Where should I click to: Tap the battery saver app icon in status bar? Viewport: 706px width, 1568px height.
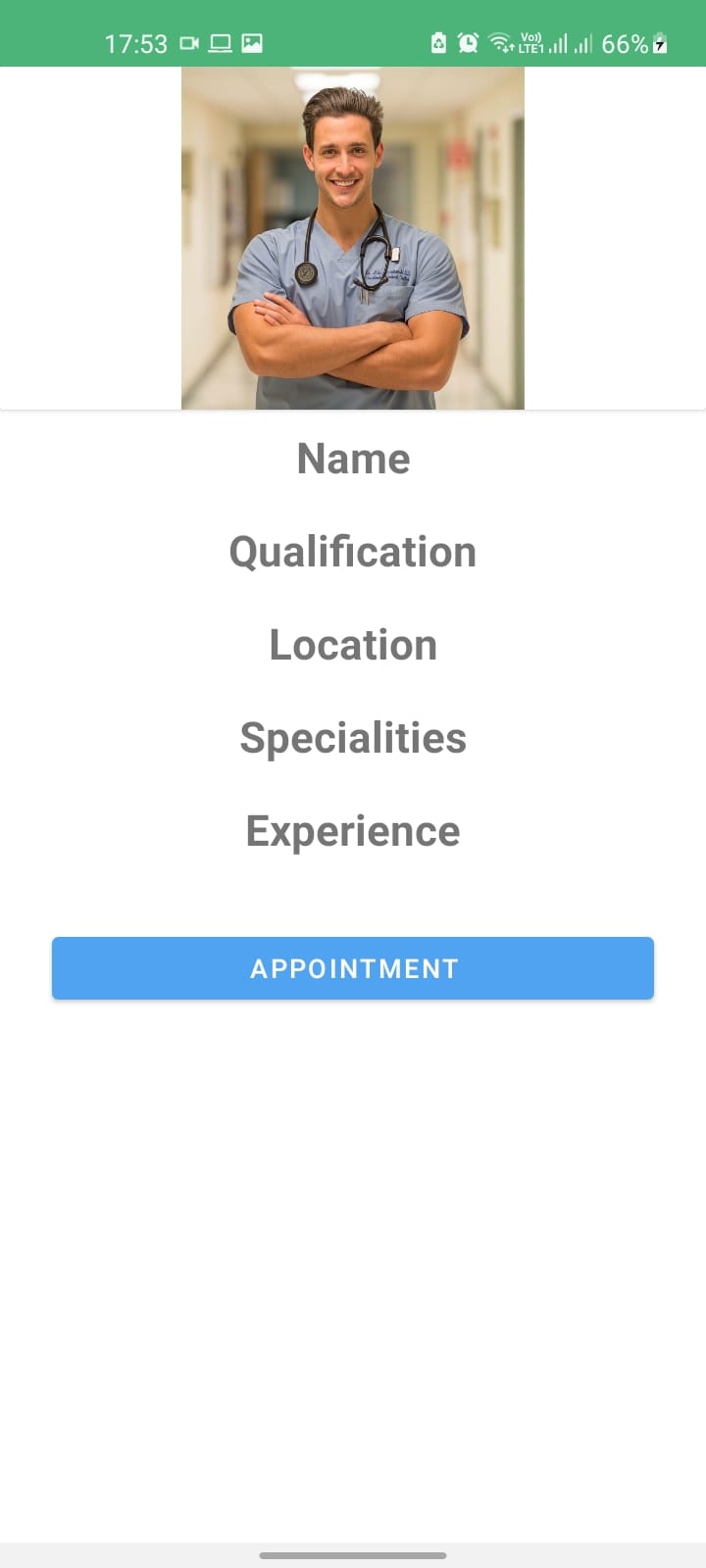tap(437, 43)
